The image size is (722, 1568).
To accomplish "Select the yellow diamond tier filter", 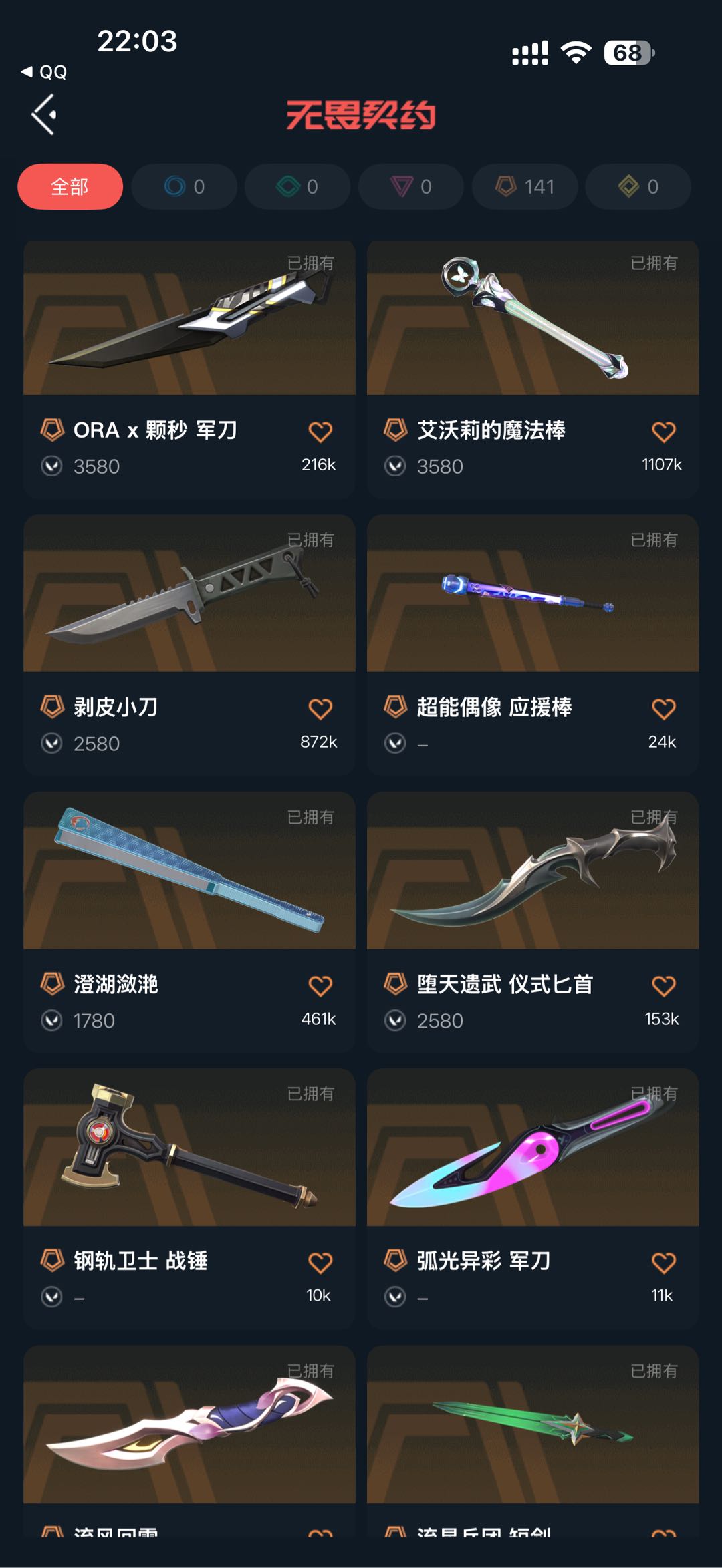I will point(638,186).
